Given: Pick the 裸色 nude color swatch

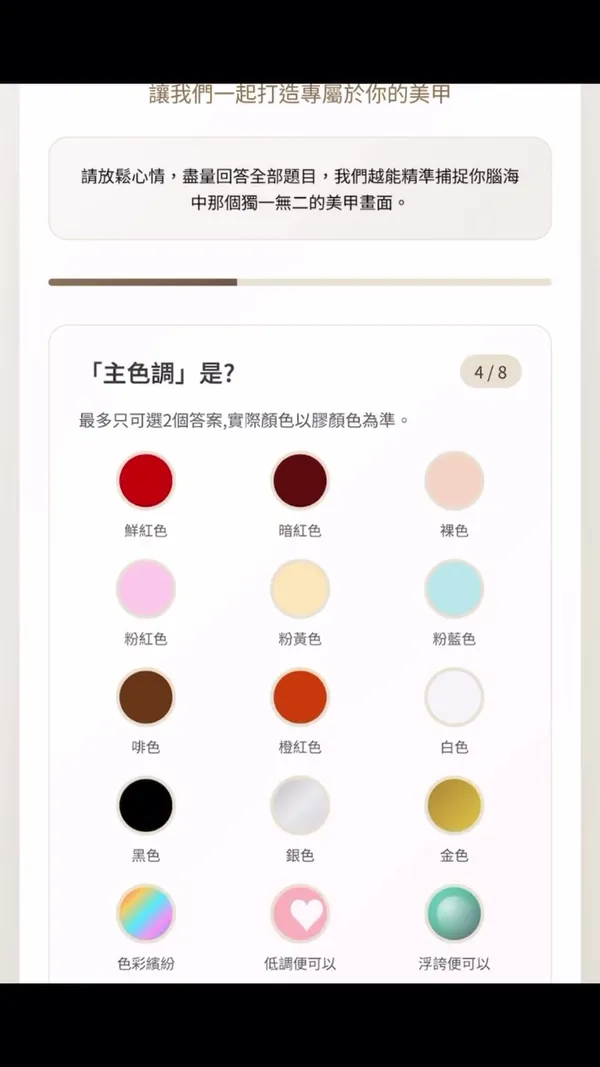Looking at the screenshot, I should point(454,480).
